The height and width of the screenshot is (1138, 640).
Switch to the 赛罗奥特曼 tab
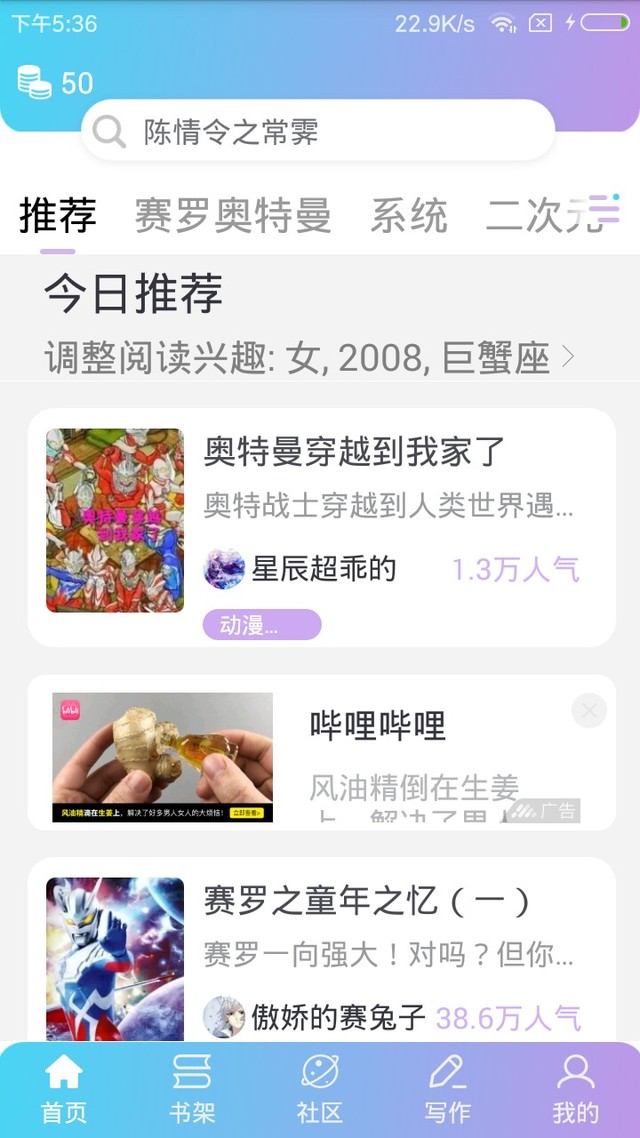[x=232, y=215]
